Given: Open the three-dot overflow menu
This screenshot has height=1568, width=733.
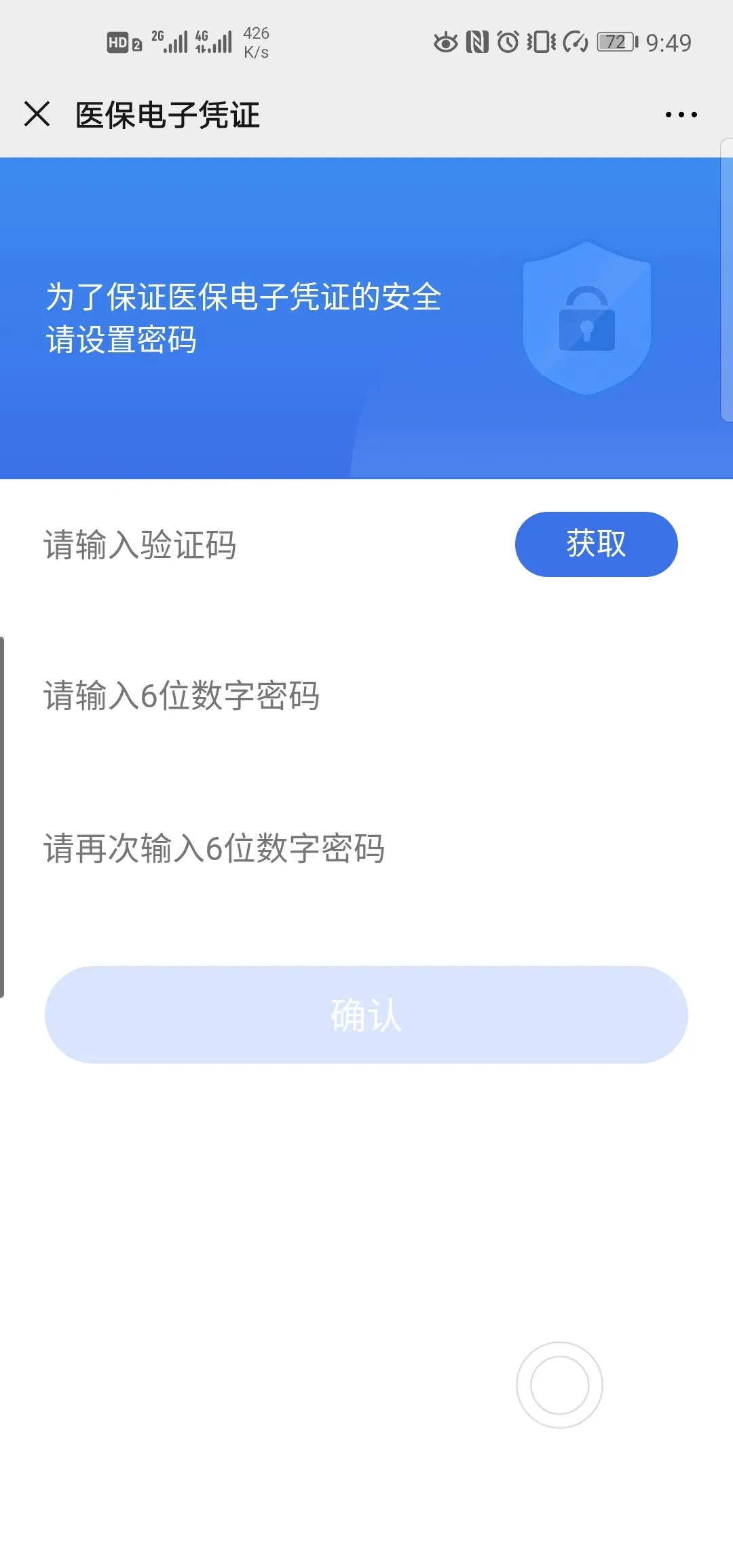Looking at the screenshot, I should point(681,115).
